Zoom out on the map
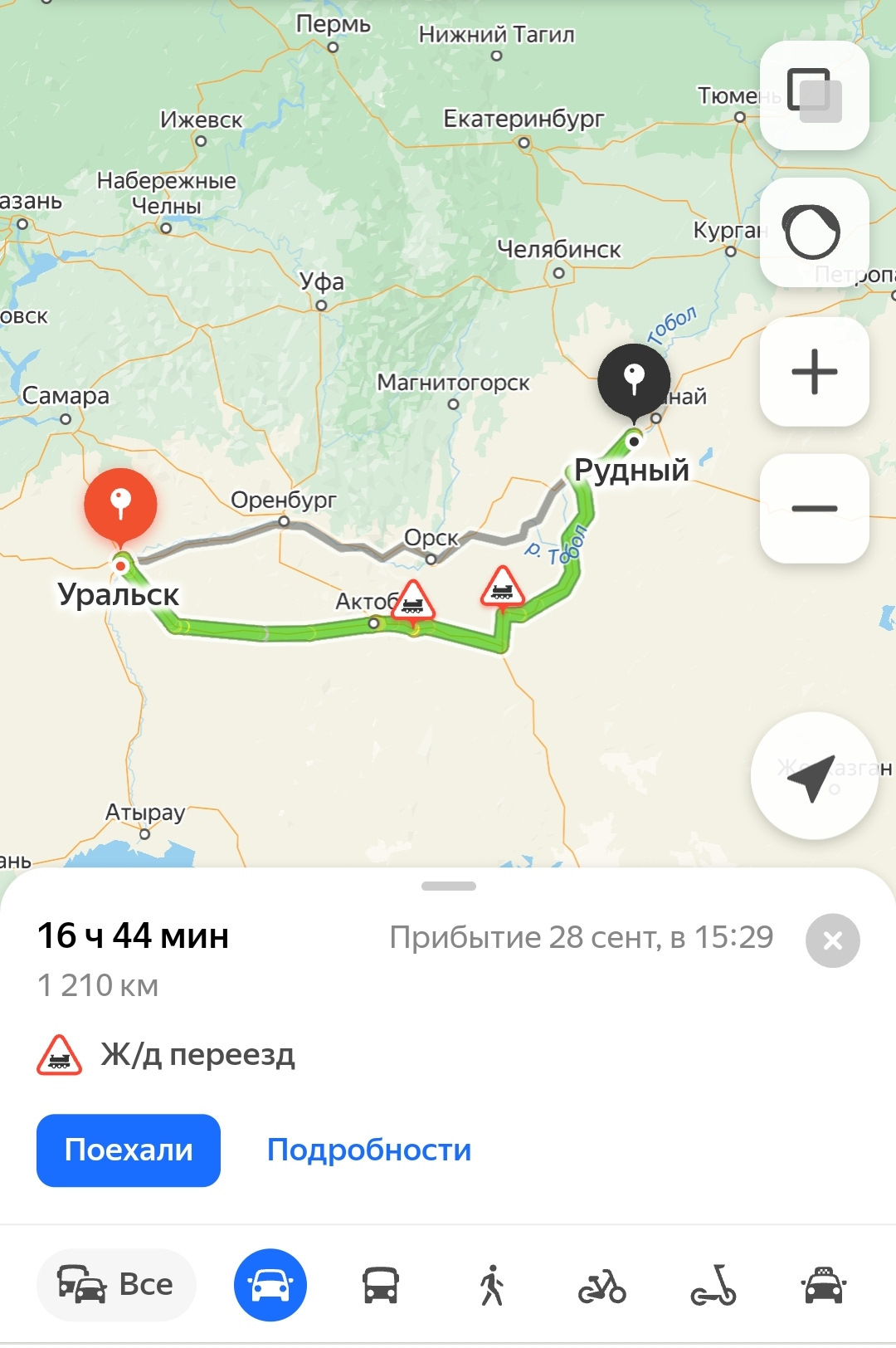 (814, 508)
